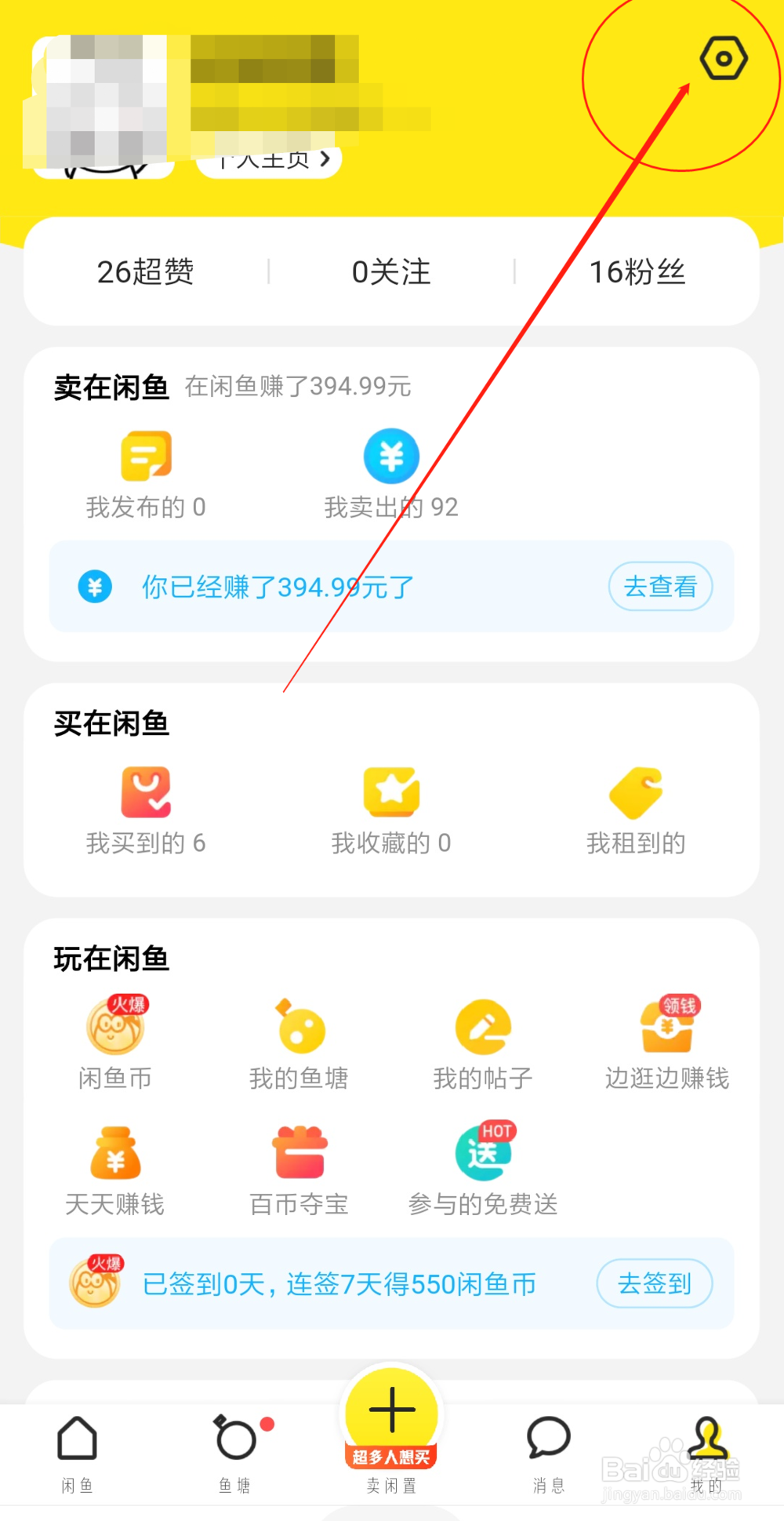Screen dimensions: 784x1521
Task: Open 我租到的 rented items icon
Action: (x=637, y=792)
